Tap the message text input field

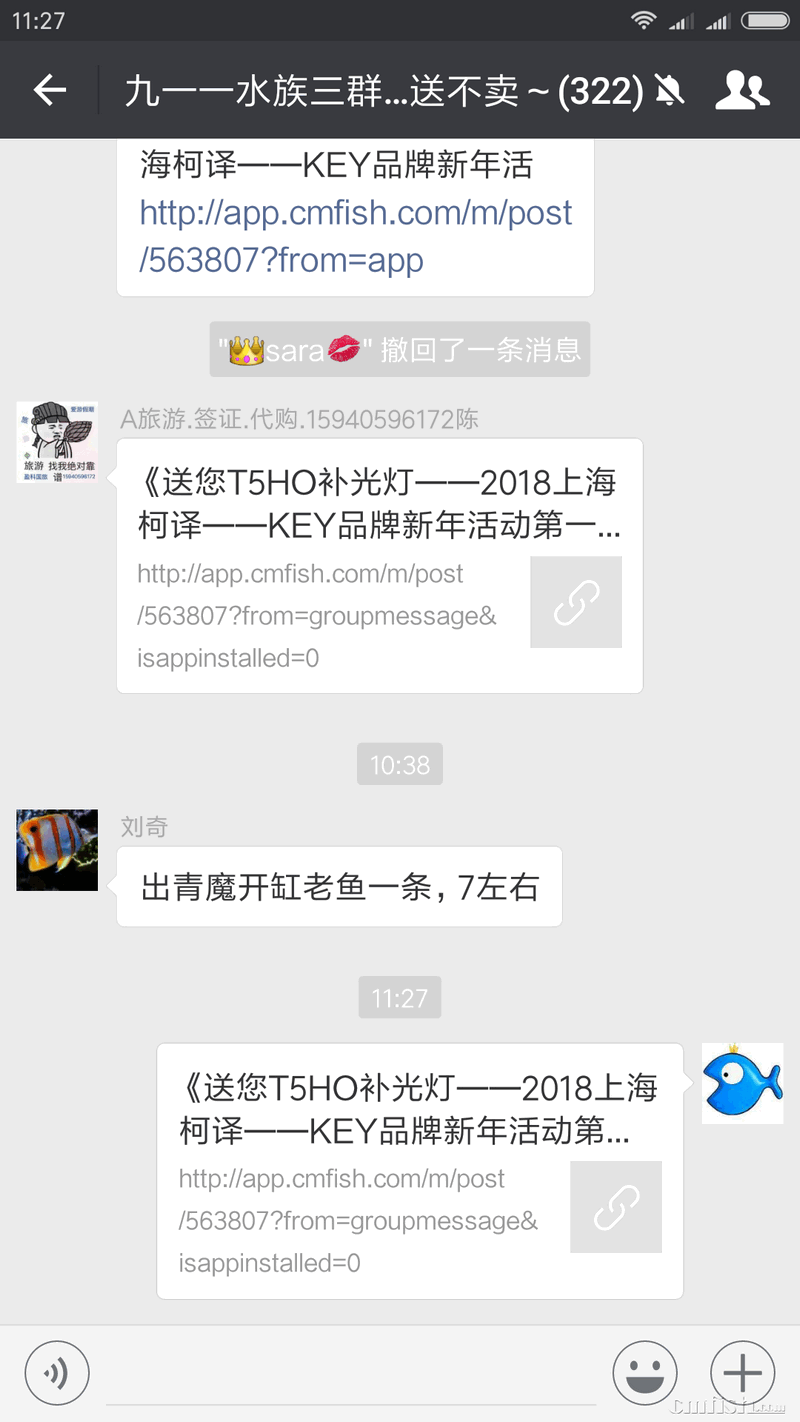pyautogui.click(x=350, y=1372)
